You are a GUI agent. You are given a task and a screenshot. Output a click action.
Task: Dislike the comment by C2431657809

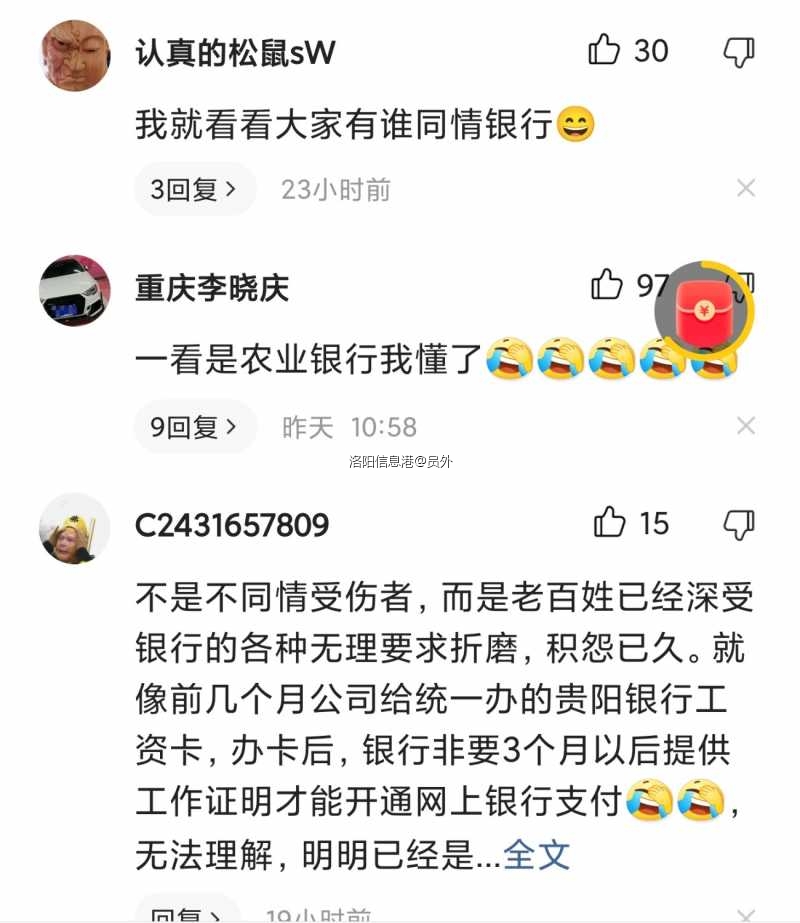[738, 523]
